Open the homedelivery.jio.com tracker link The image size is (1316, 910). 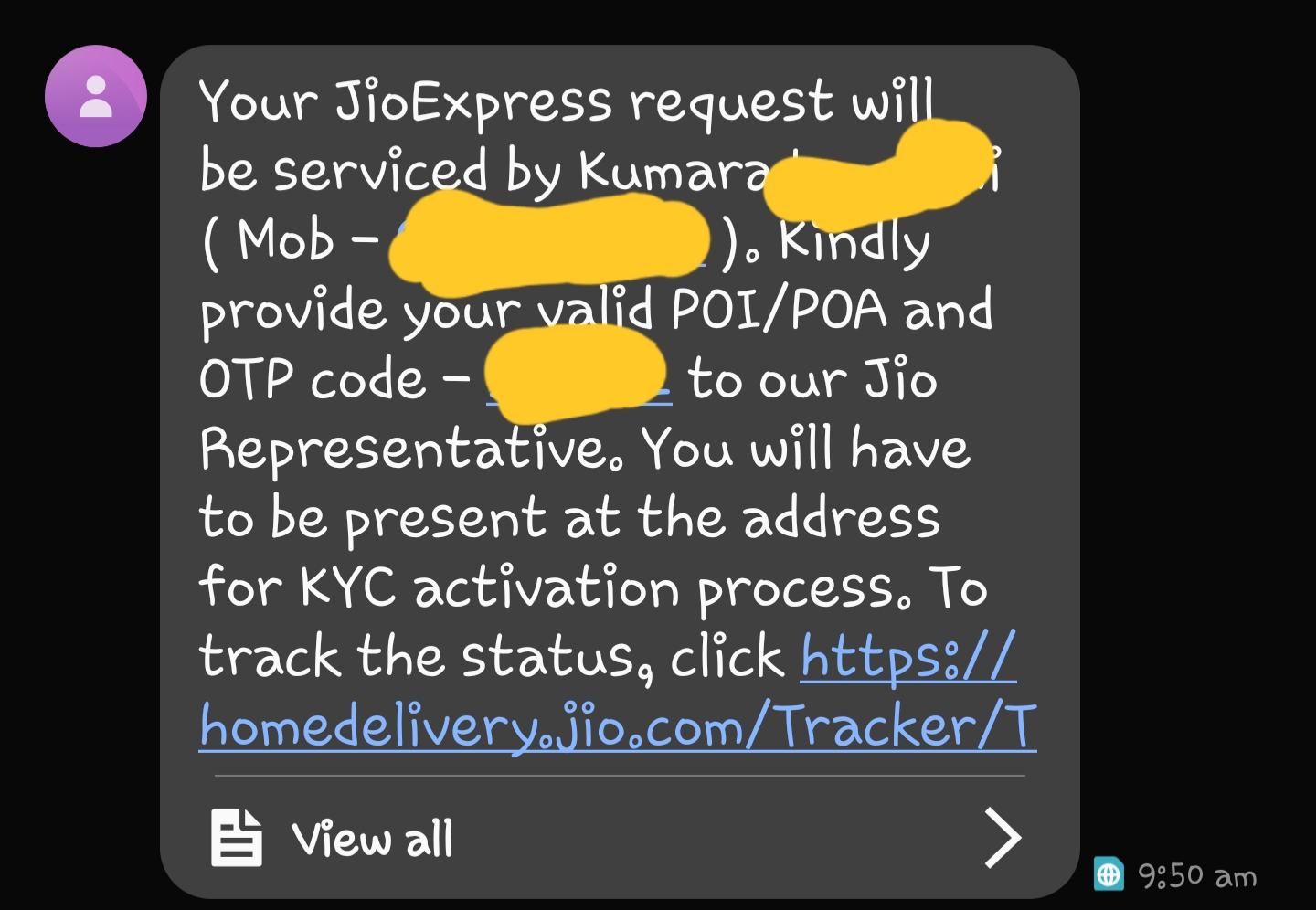[617, 727]
